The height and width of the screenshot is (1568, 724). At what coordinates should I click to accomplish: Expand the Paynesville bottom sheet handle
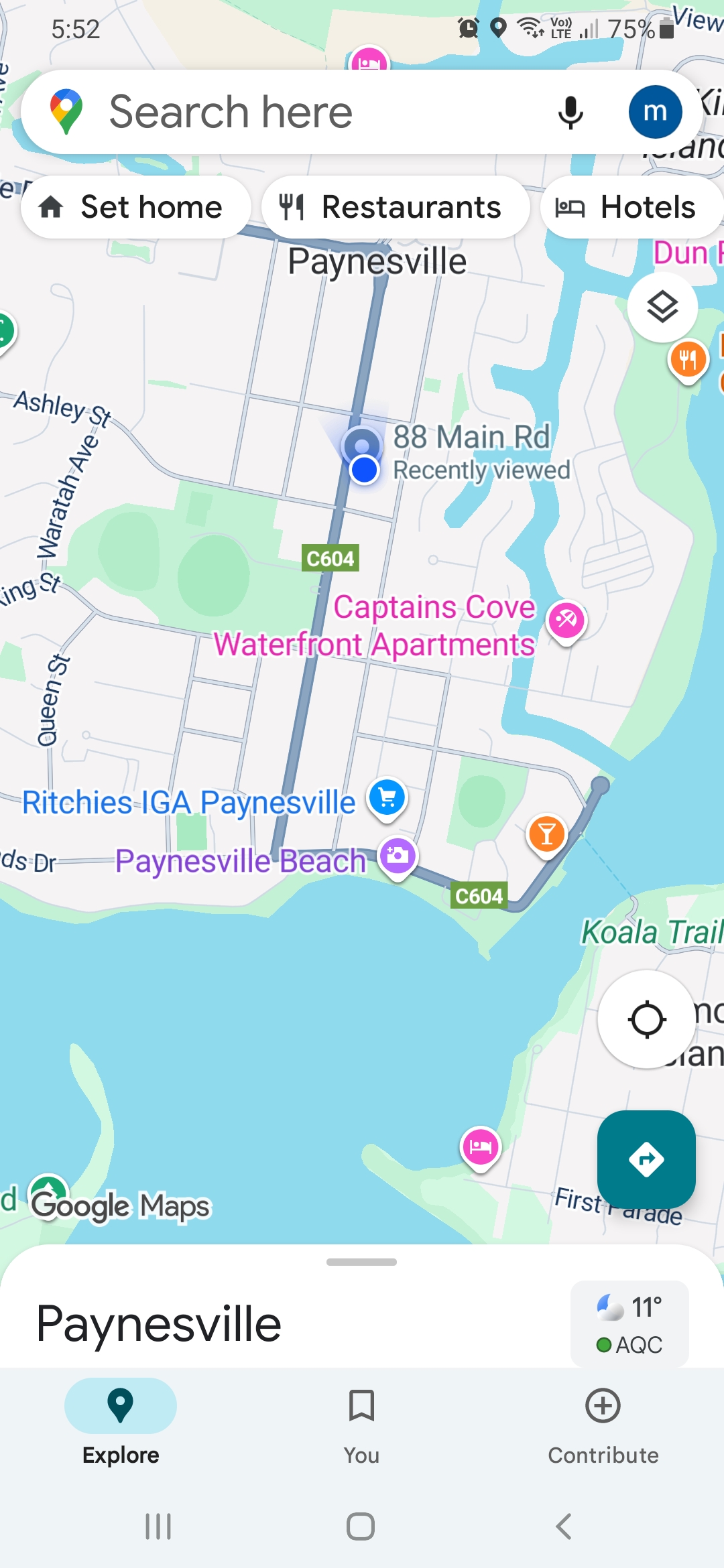[361, 1262]
